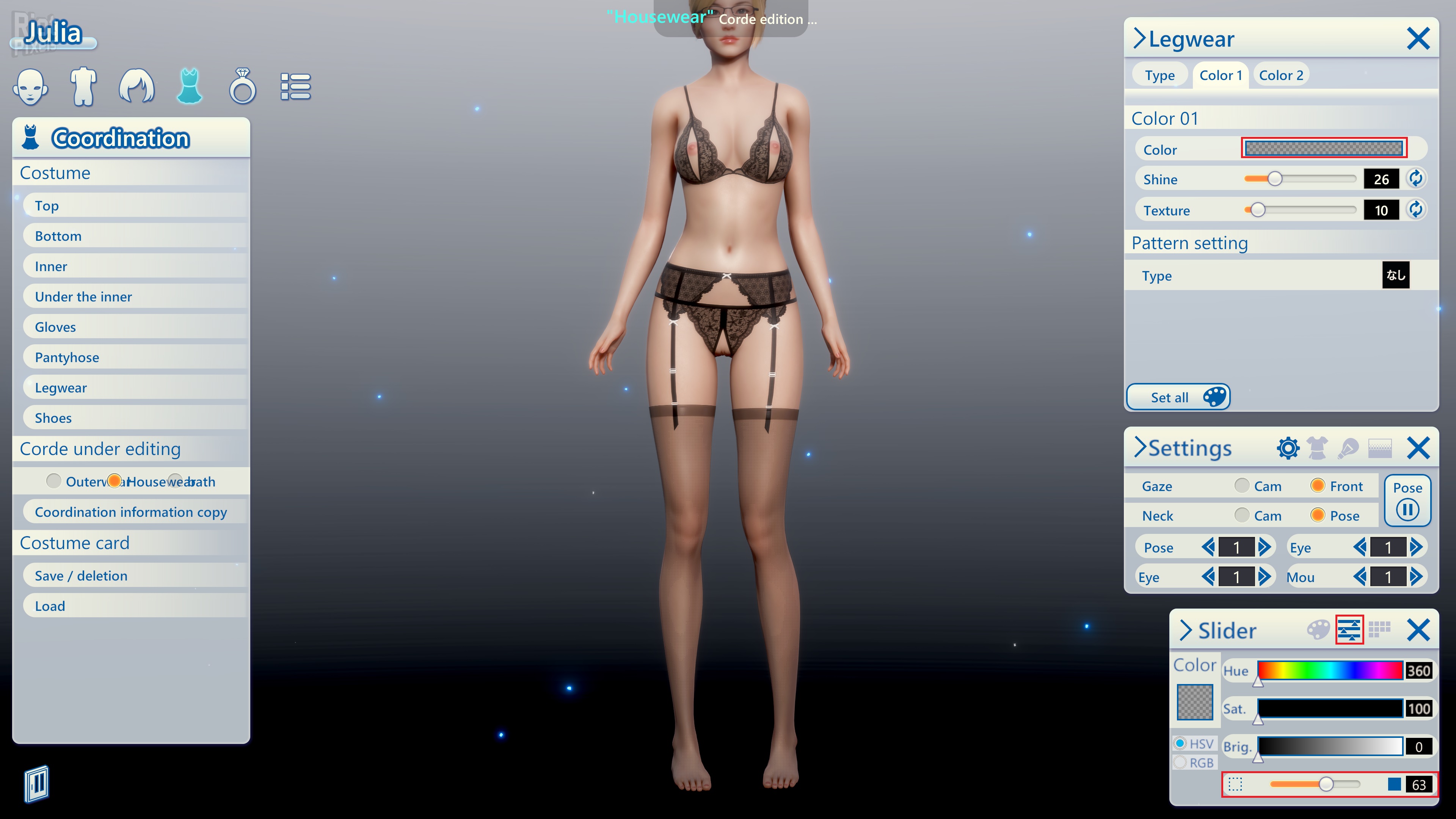Reset the Shine value
1456x819 pixels.
[x=1415, y=179]
